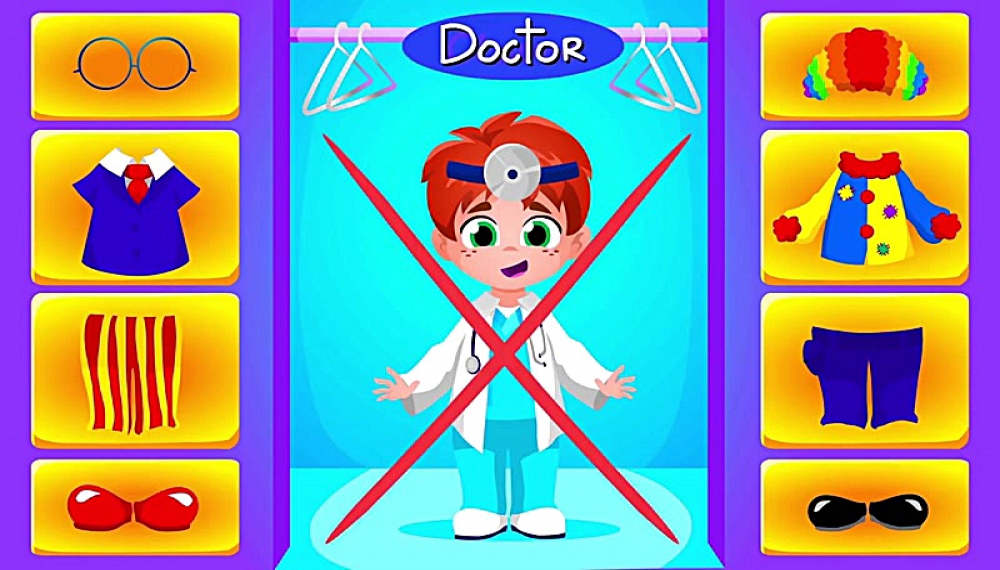Select the round orange glasses tile
The height and width of the screenshot is (570, 1000).
[x=135, y=65]
